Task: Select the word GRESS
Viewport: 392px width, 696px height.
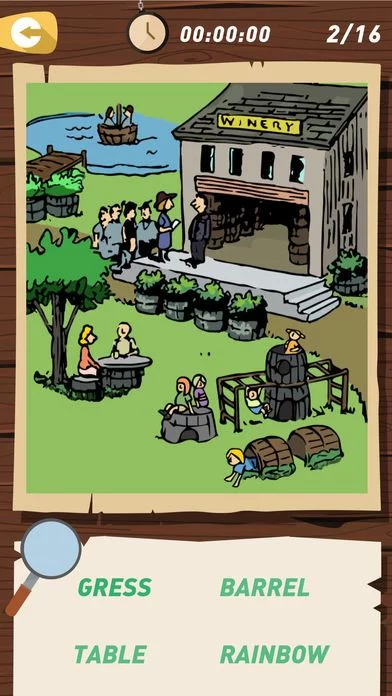Action: pyautogui.click(x=115, y=588)
